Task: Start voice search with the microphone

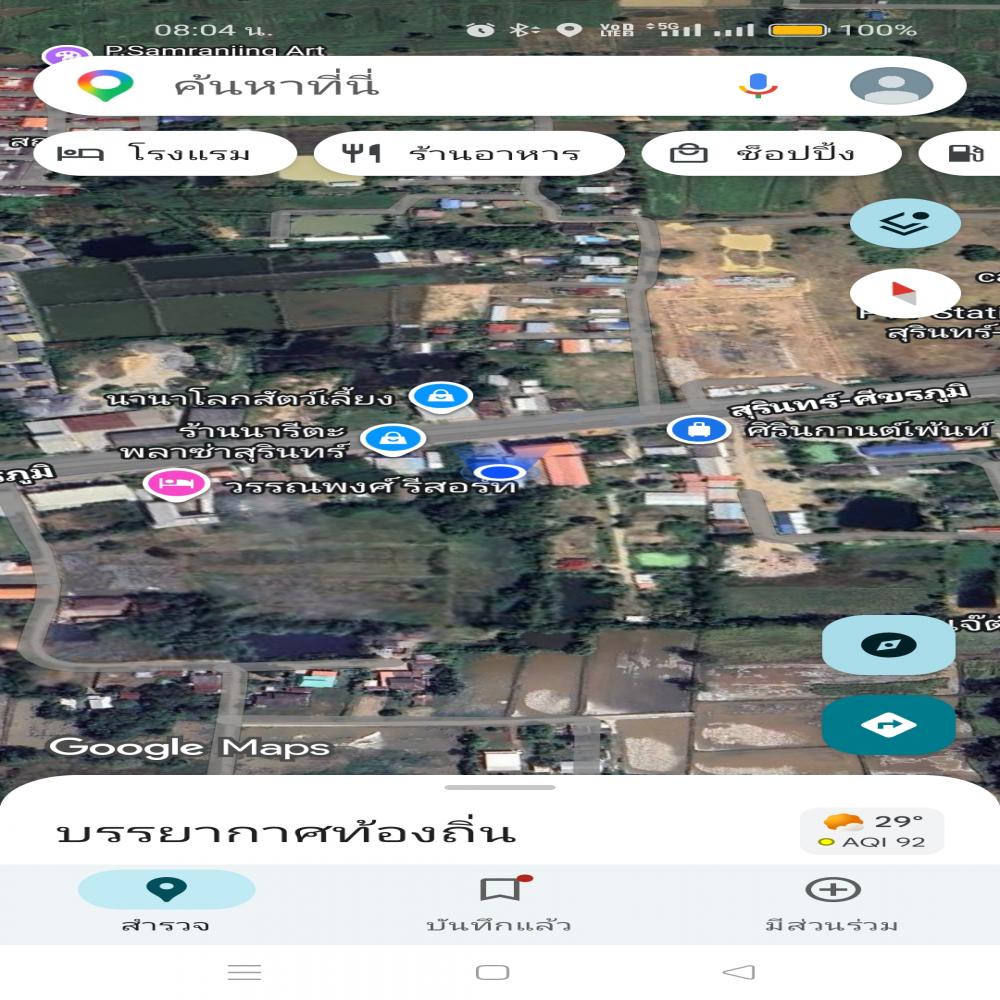Action: click(758, 86)
